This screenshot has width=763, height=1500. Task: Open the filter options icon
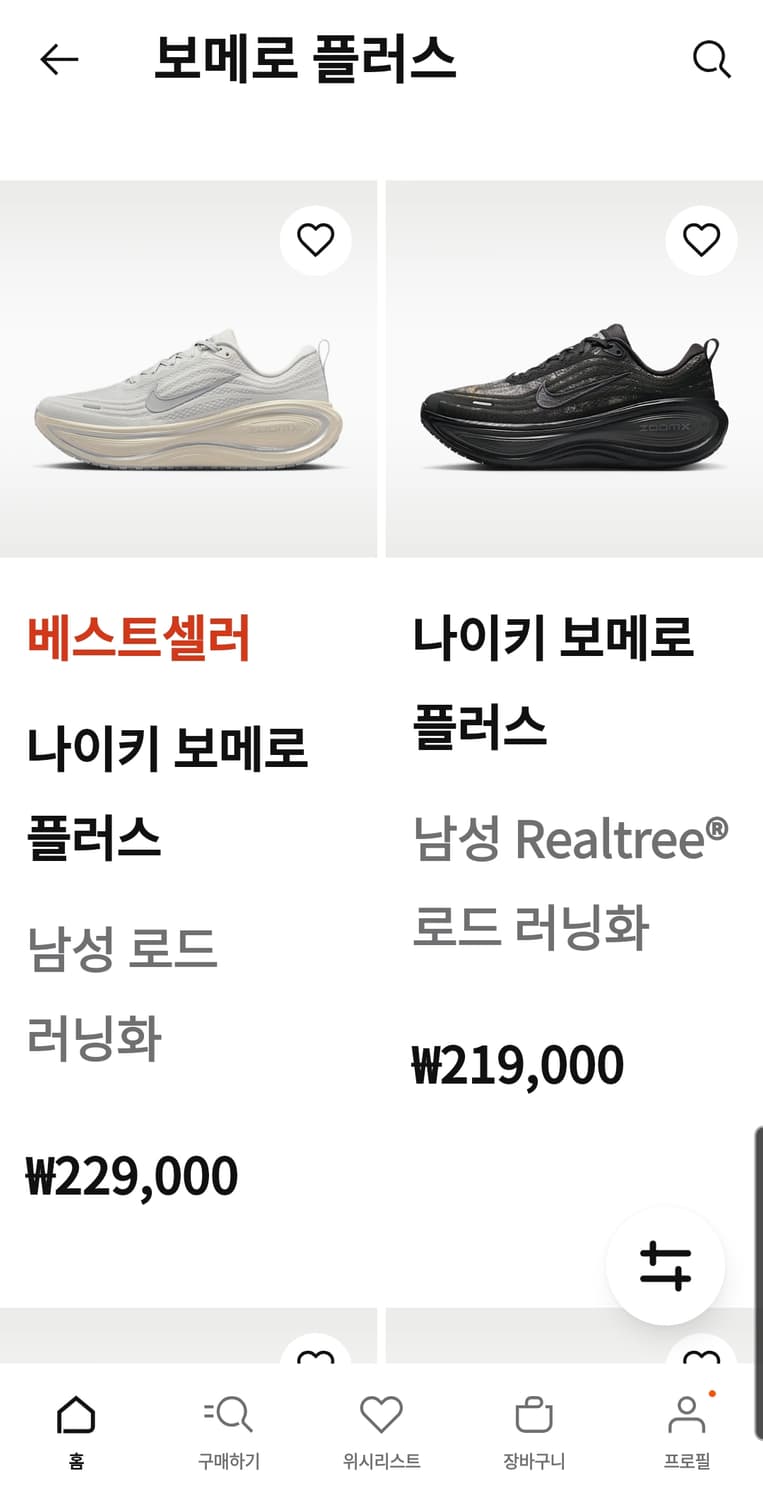click(x=666, y=1265)
